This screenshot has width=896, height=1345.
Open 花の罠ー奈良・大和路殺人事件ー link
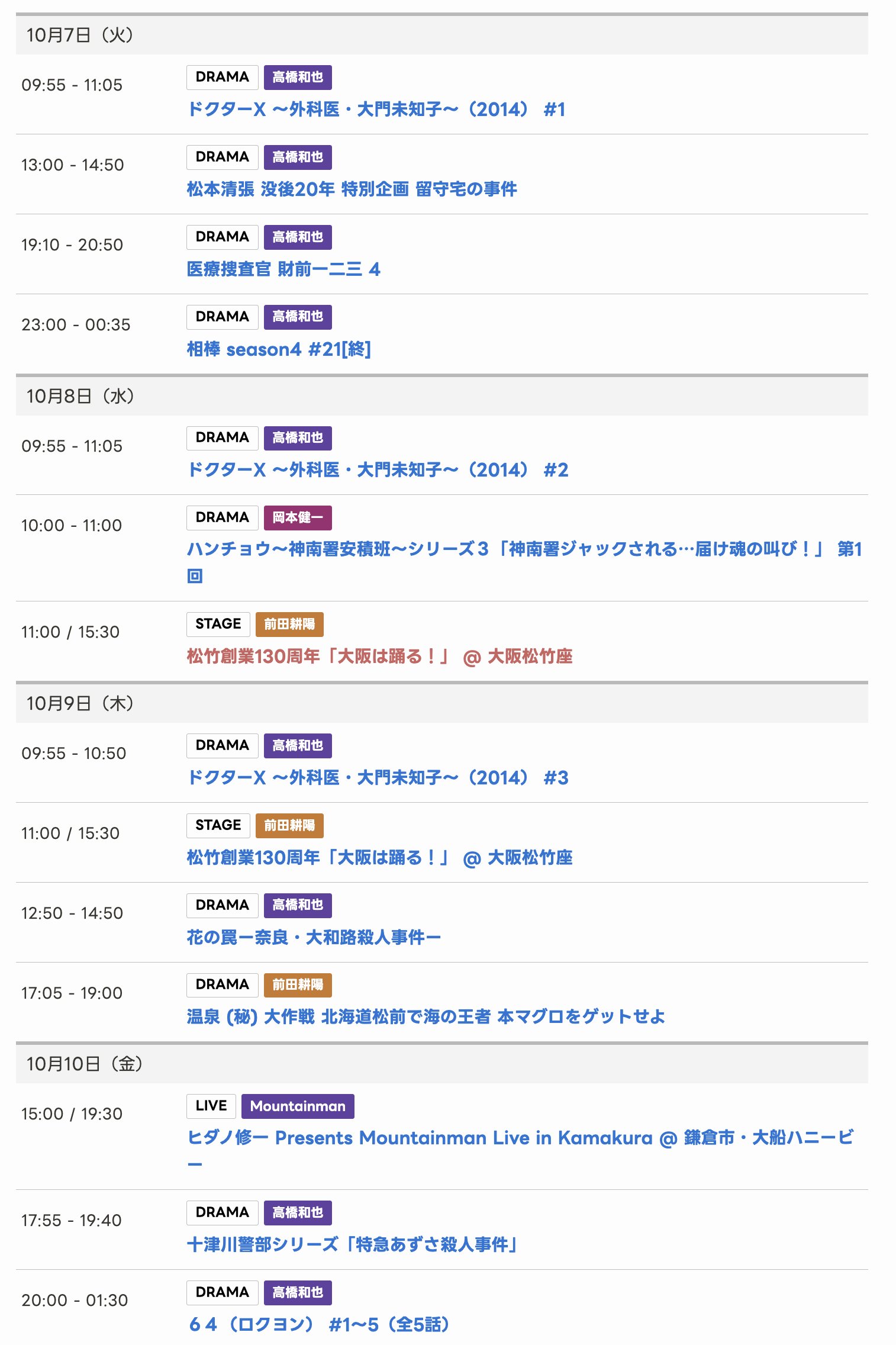click(x=314, y=938)
